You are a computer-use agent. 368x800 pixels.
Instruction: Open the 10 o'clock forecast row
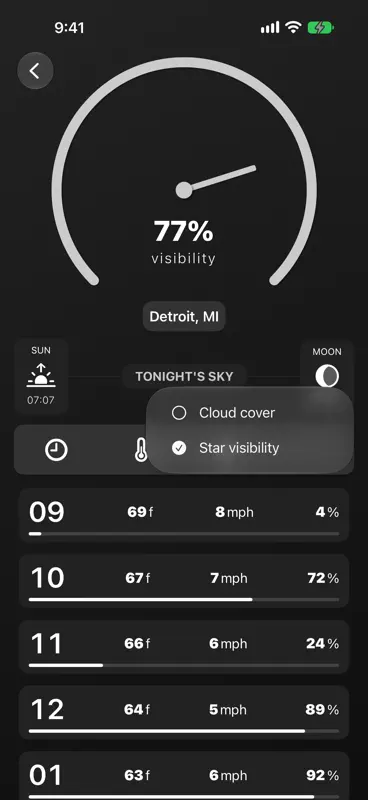(x=184, y=581)
